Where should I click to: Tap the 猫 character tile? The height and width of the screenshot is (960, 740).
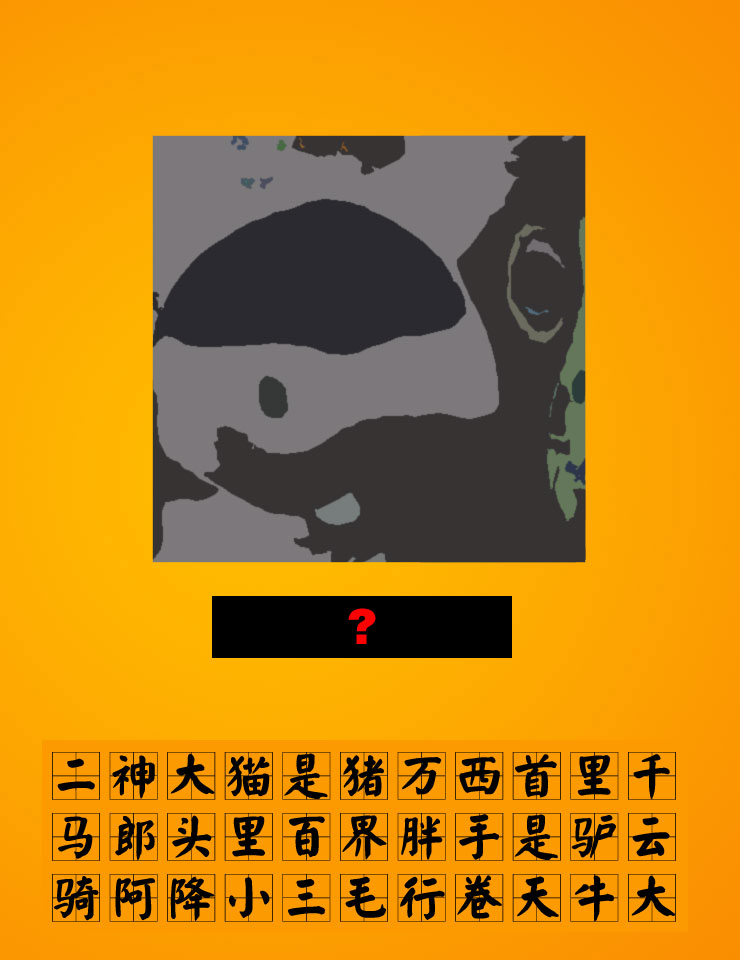(249, 776)
